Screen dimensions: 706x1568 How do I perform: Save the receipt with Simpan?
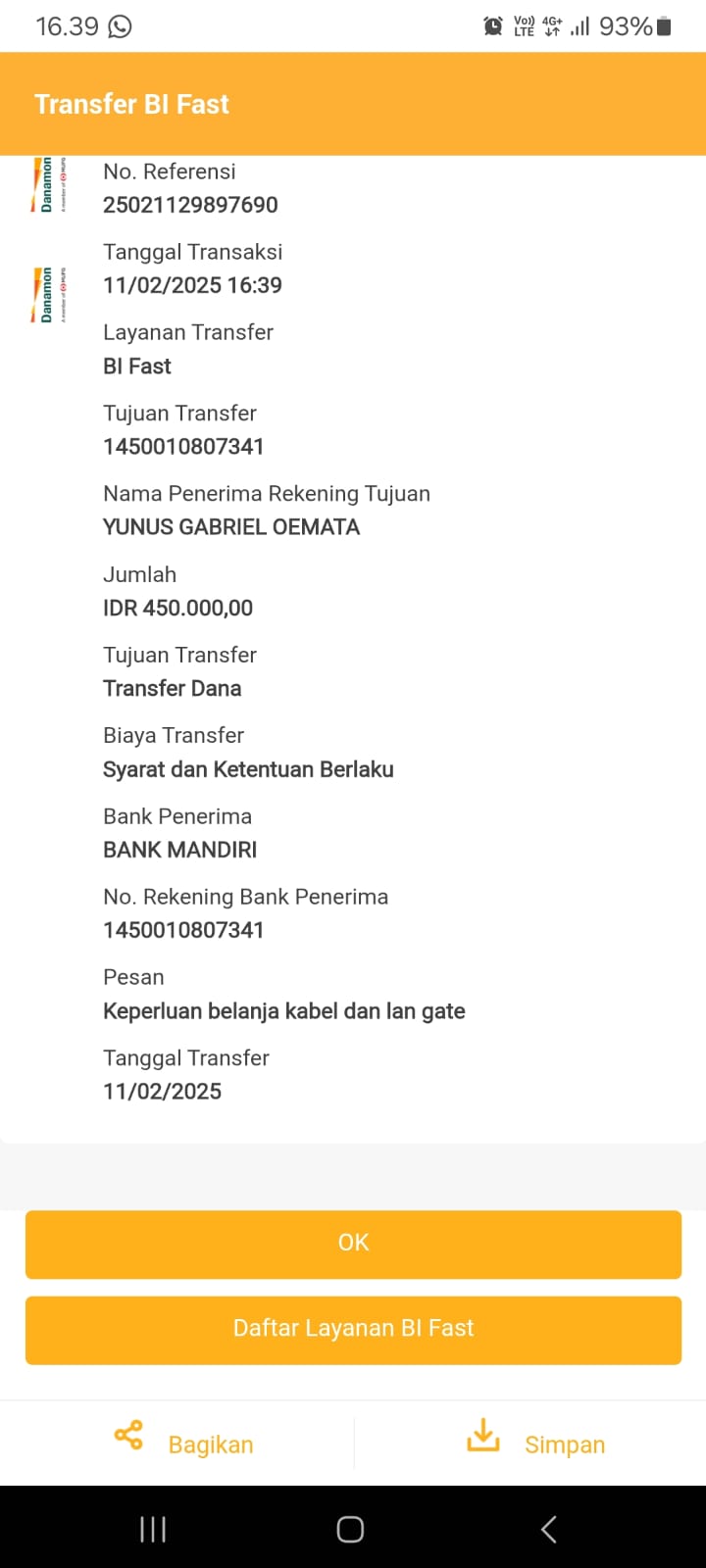[535, 1443]
